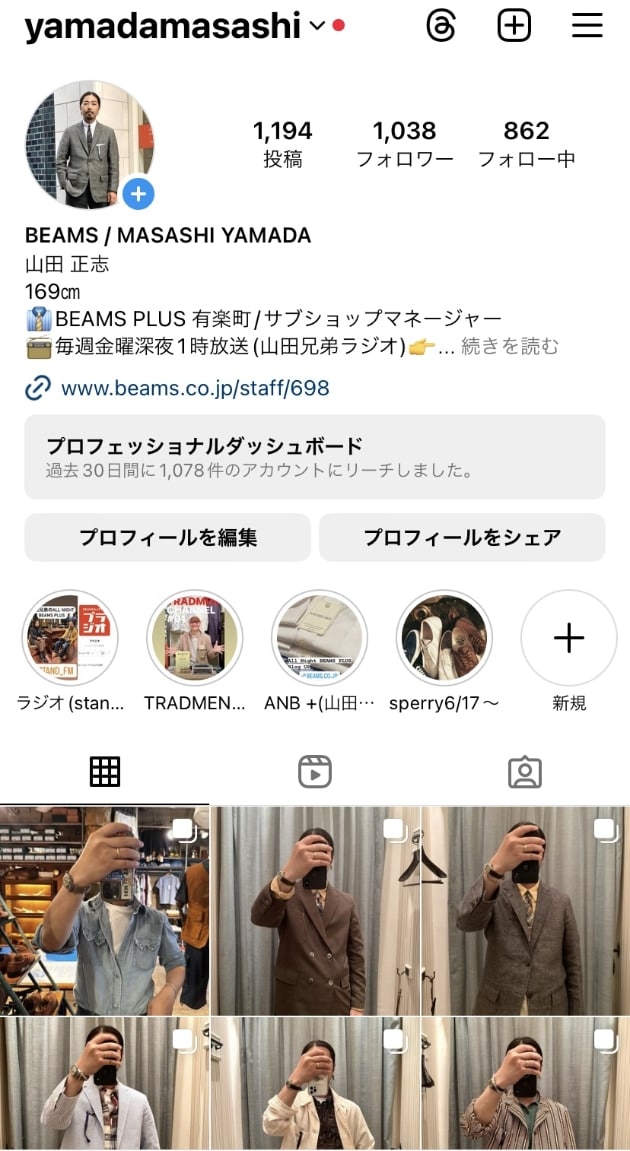Open the Threads icon
This screenshot has height=1151, width=630.
441,26
